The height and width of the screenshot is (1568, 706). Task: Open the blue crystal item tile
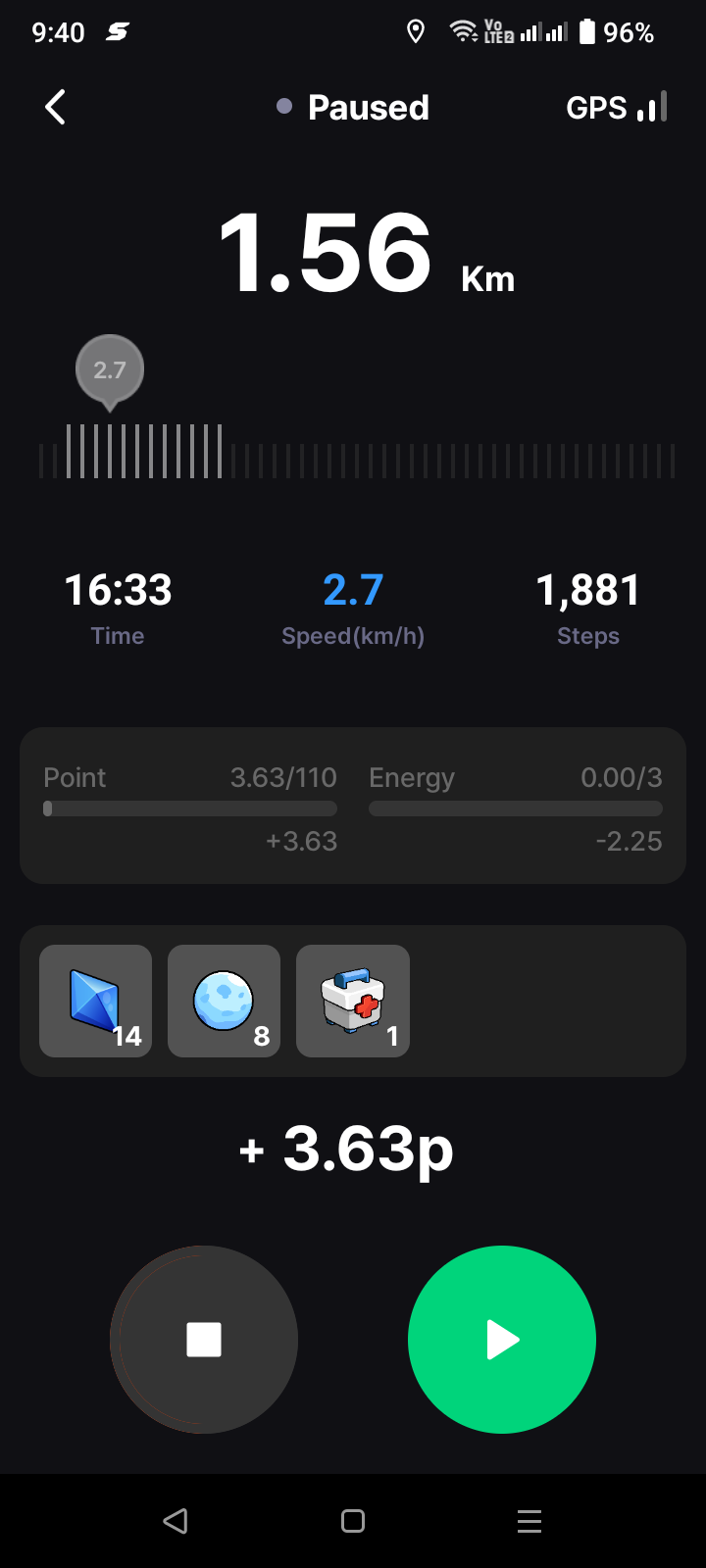(96, 1001)
